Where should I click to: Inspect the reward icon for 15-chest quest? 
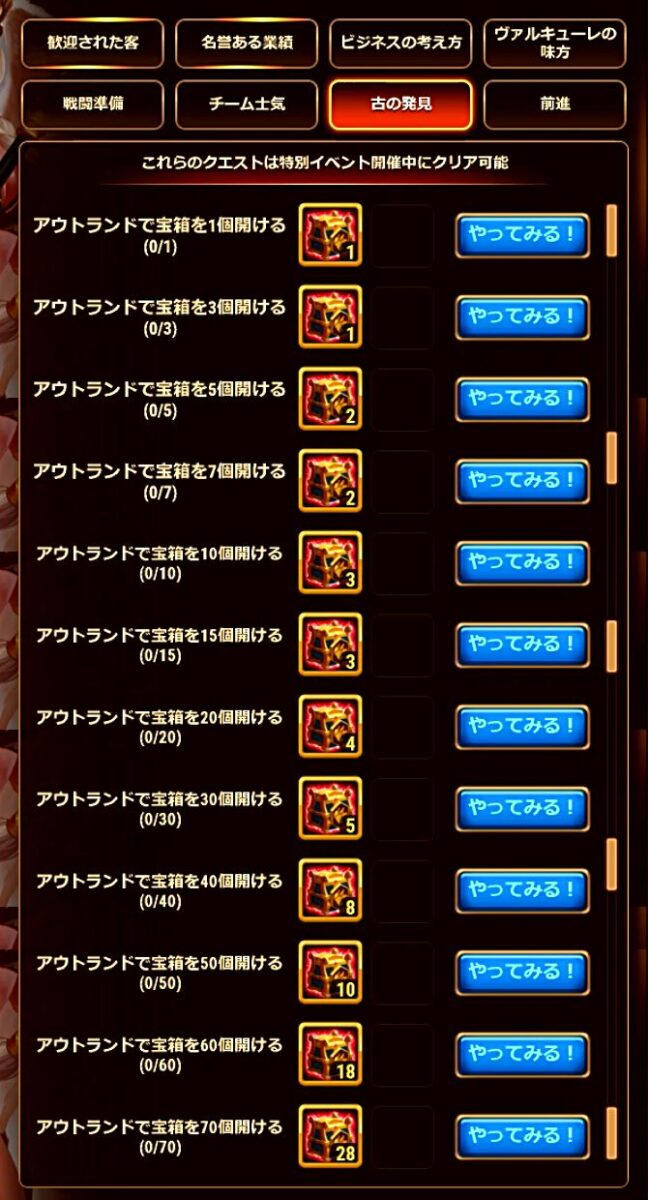coord(330,645)
